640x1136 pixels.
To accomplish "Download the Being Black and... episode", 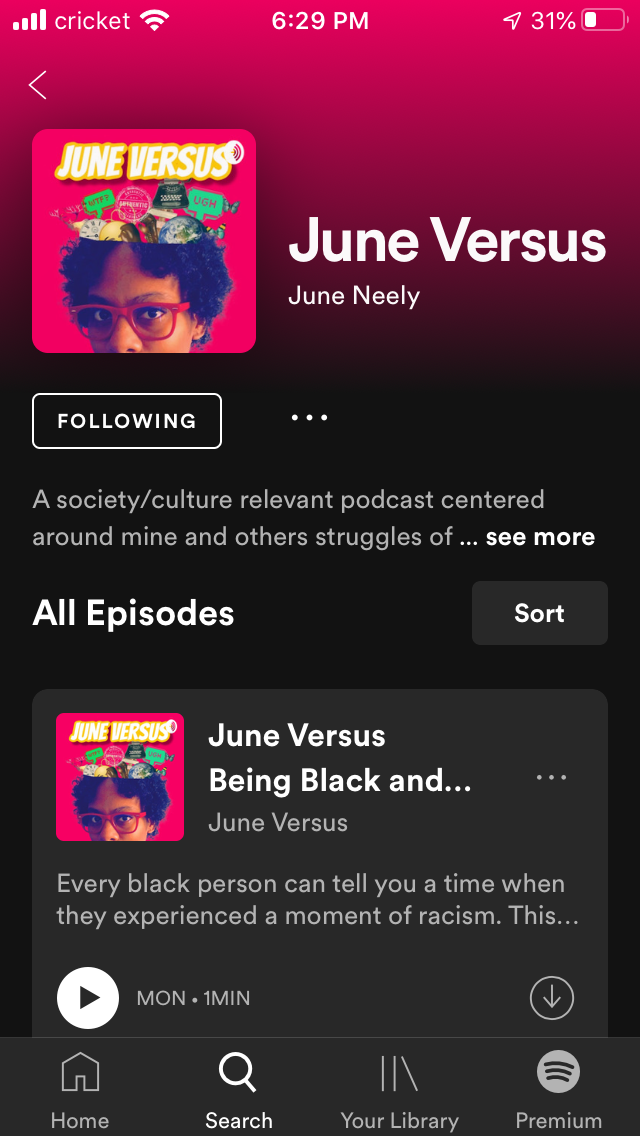I will click(x=551, y=997).
